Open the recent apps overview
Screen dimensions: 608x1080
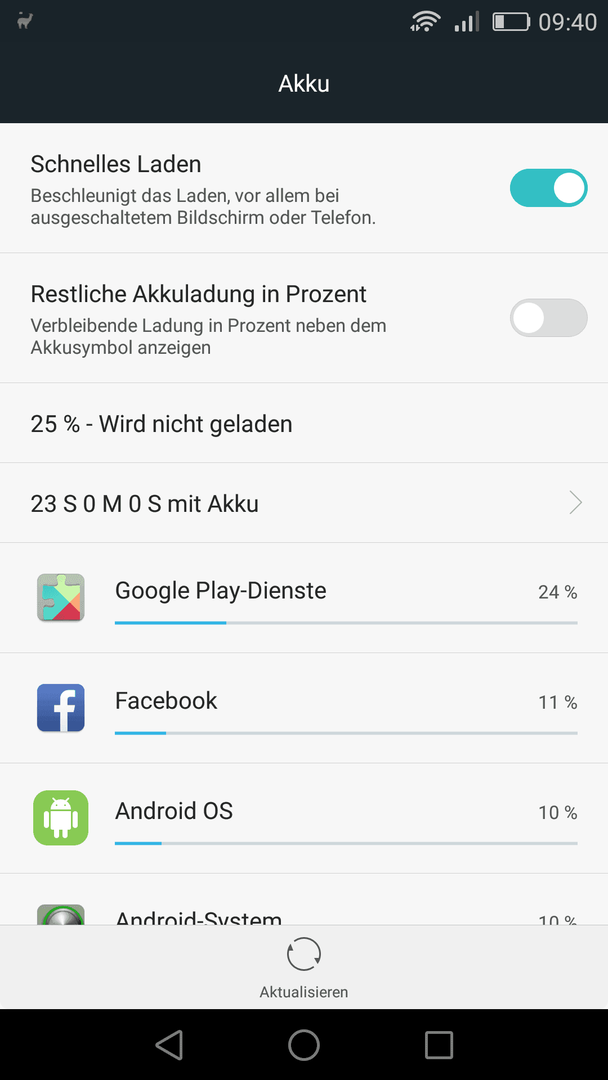(439, 1044)
